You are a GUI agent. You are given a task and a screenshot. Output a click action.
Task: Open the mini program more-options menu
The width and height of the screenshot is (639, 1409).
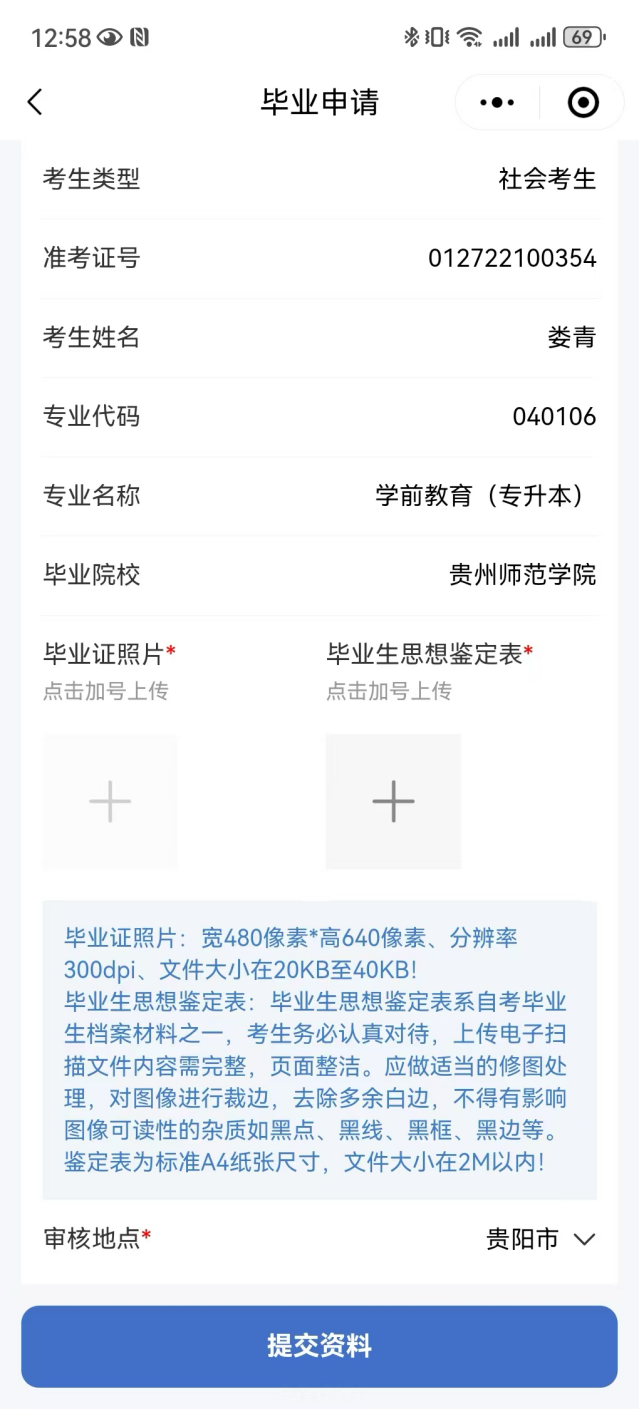pyautogui.click(x=497, y=102)
